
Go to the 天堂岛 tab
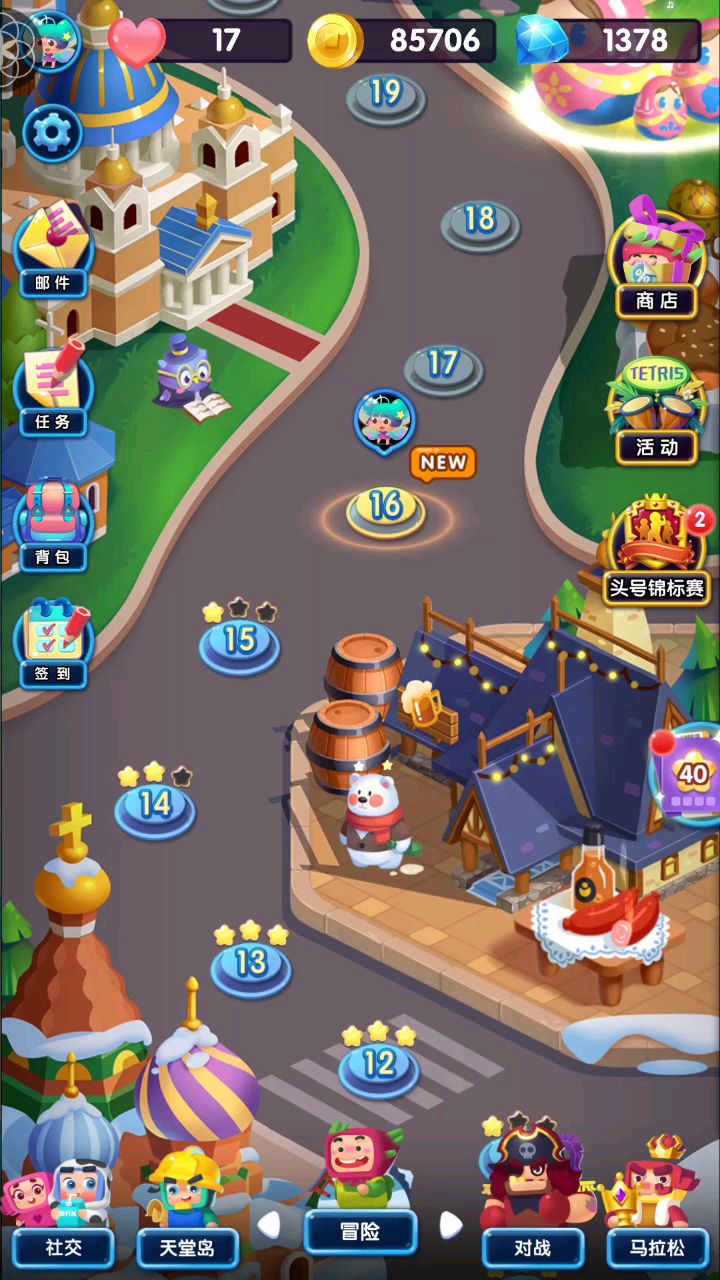click(x=188, y=1246)
